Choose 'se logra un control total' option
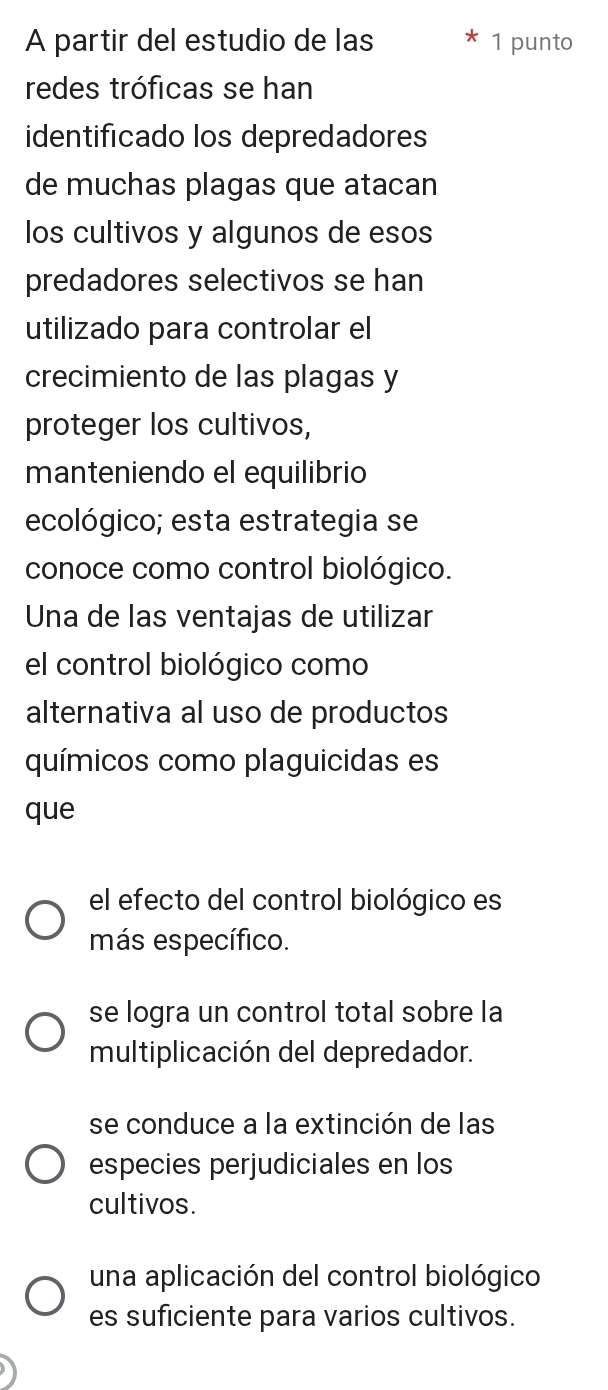Viewport: 608px width, 1390px height. pyautogui.click(x=44, y=1033)
